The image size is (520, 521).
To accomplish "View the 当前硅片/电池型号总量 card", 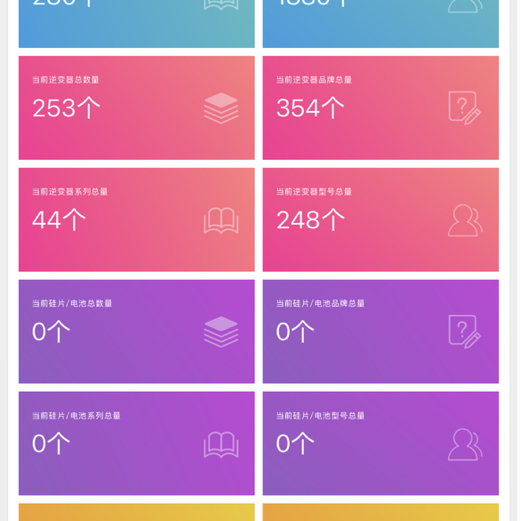I will point(381,443).
